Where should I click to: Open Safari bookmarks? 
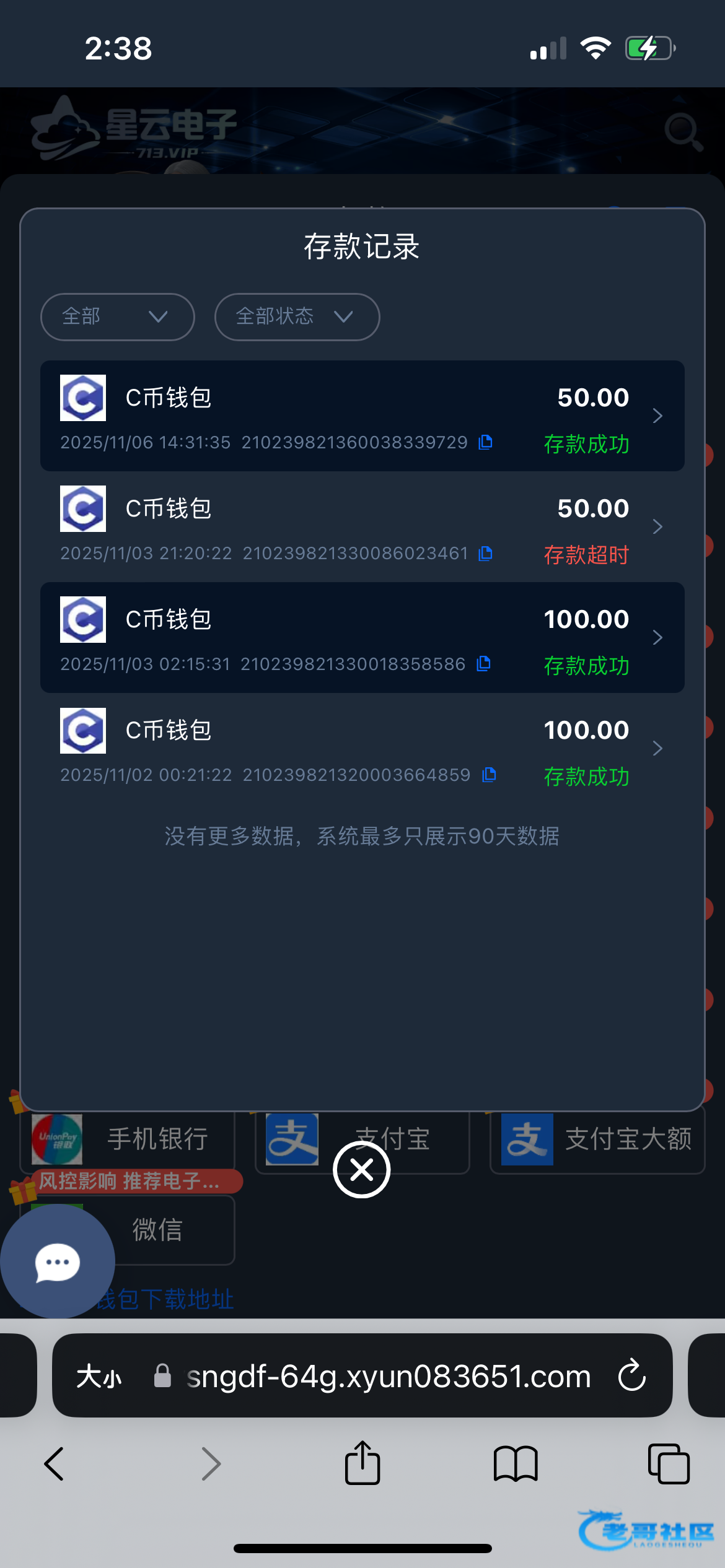point(516,1464)
